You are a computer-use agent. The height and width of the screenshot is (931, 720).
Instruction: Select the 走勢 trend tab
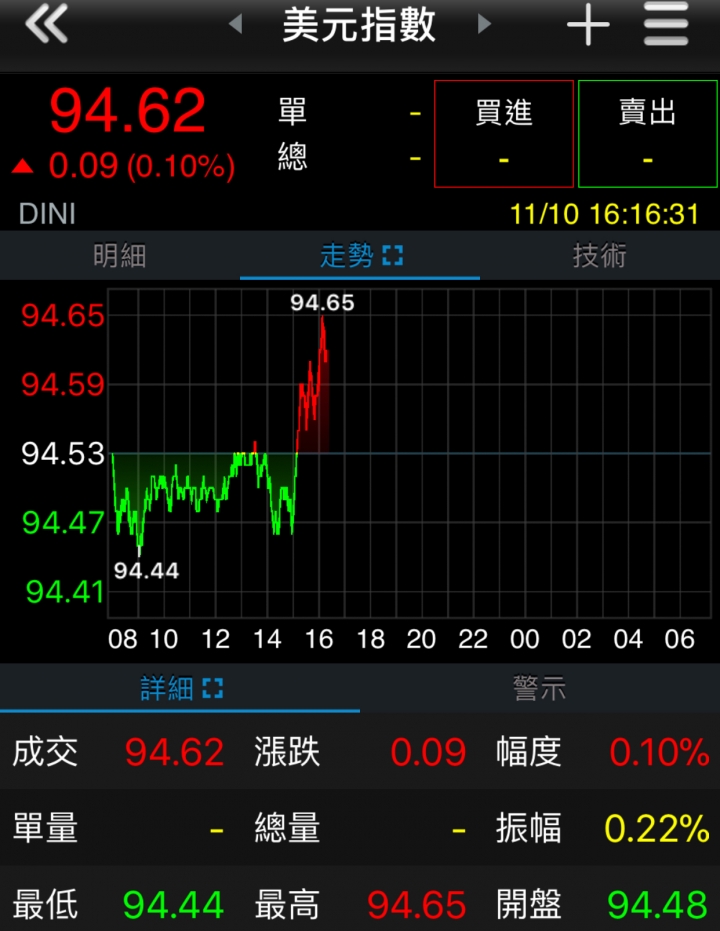(x=360, y=256)
